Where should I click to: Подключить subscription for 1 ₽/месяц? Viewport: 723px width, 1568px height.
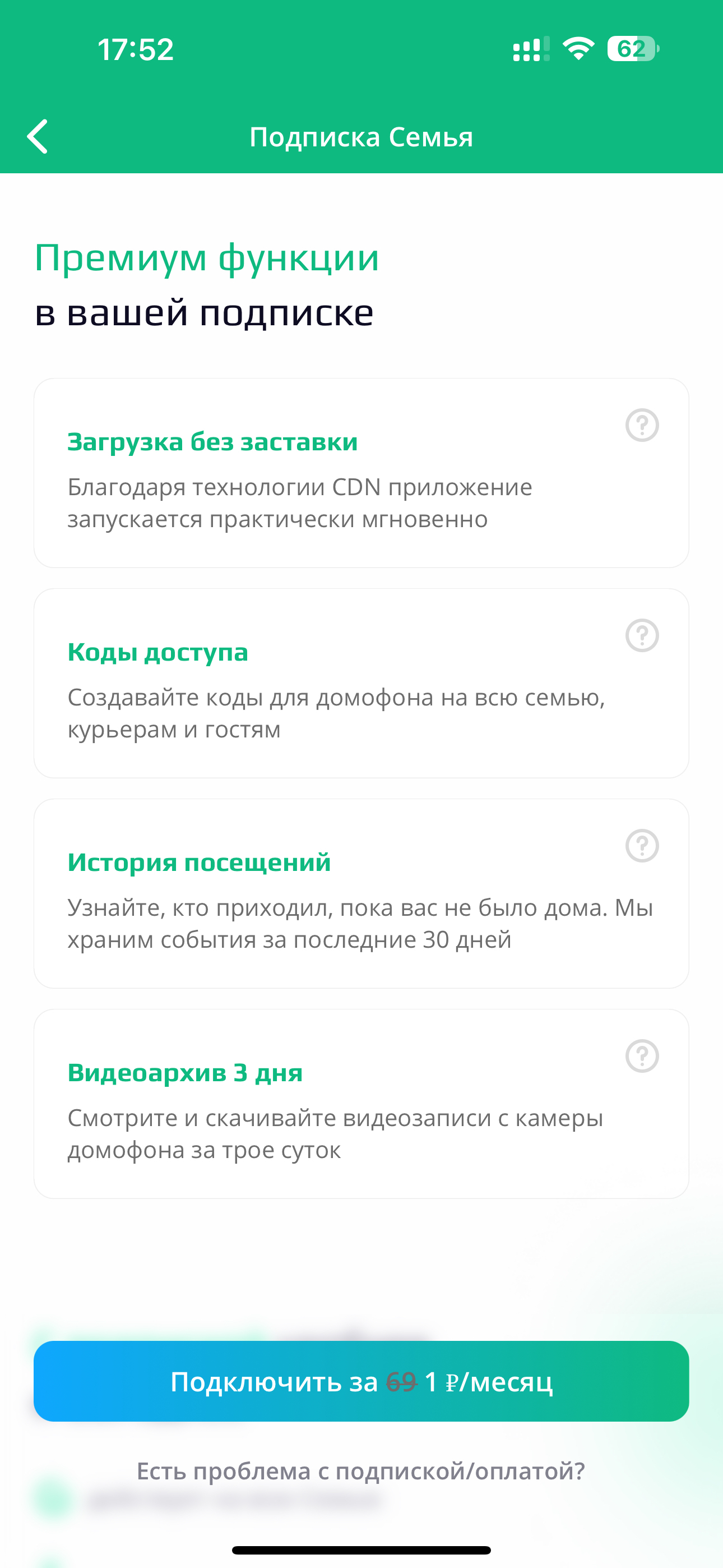pyautogui.click(x=361, y=1381)
